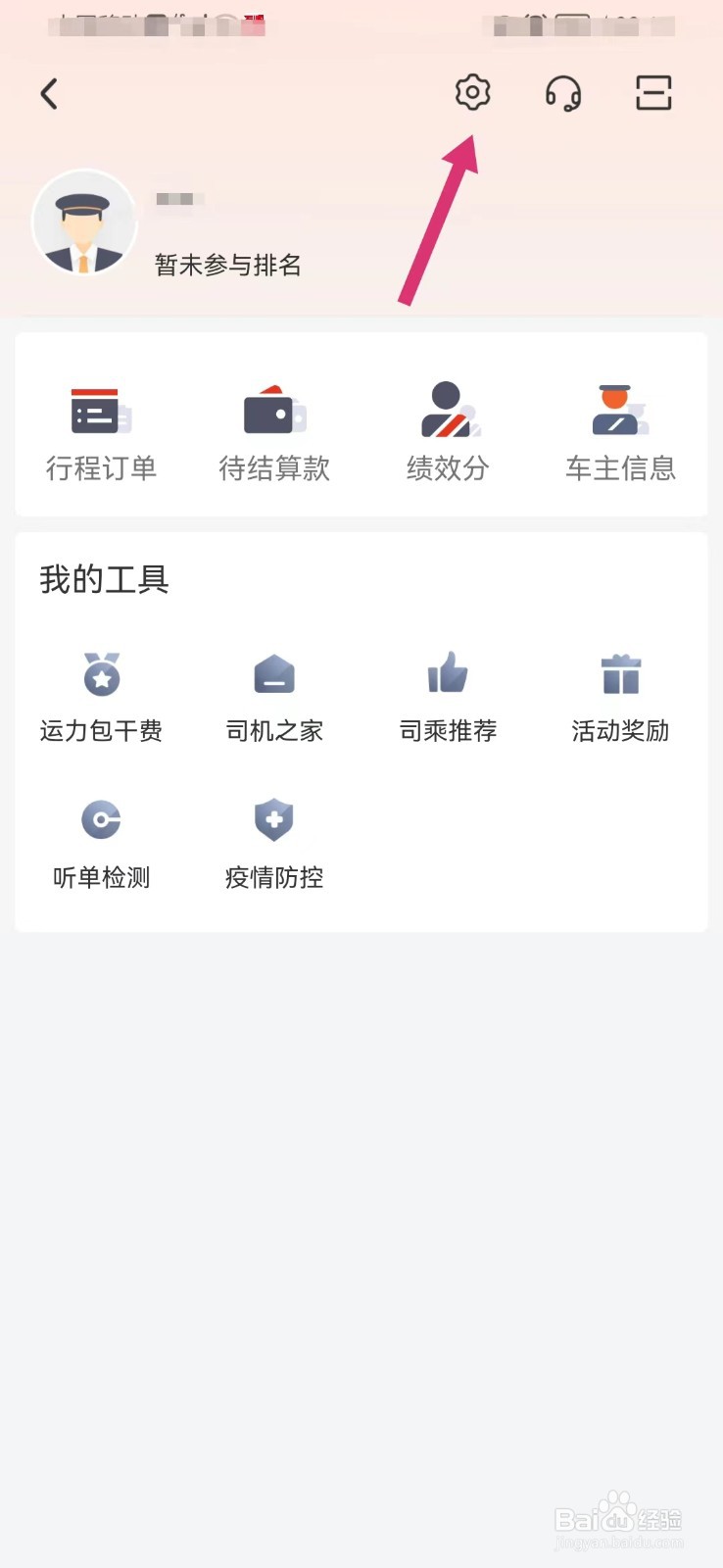Open the scan code icon
The width and height of the screenshot is (723, 1568).
click(x=653, y=93)
